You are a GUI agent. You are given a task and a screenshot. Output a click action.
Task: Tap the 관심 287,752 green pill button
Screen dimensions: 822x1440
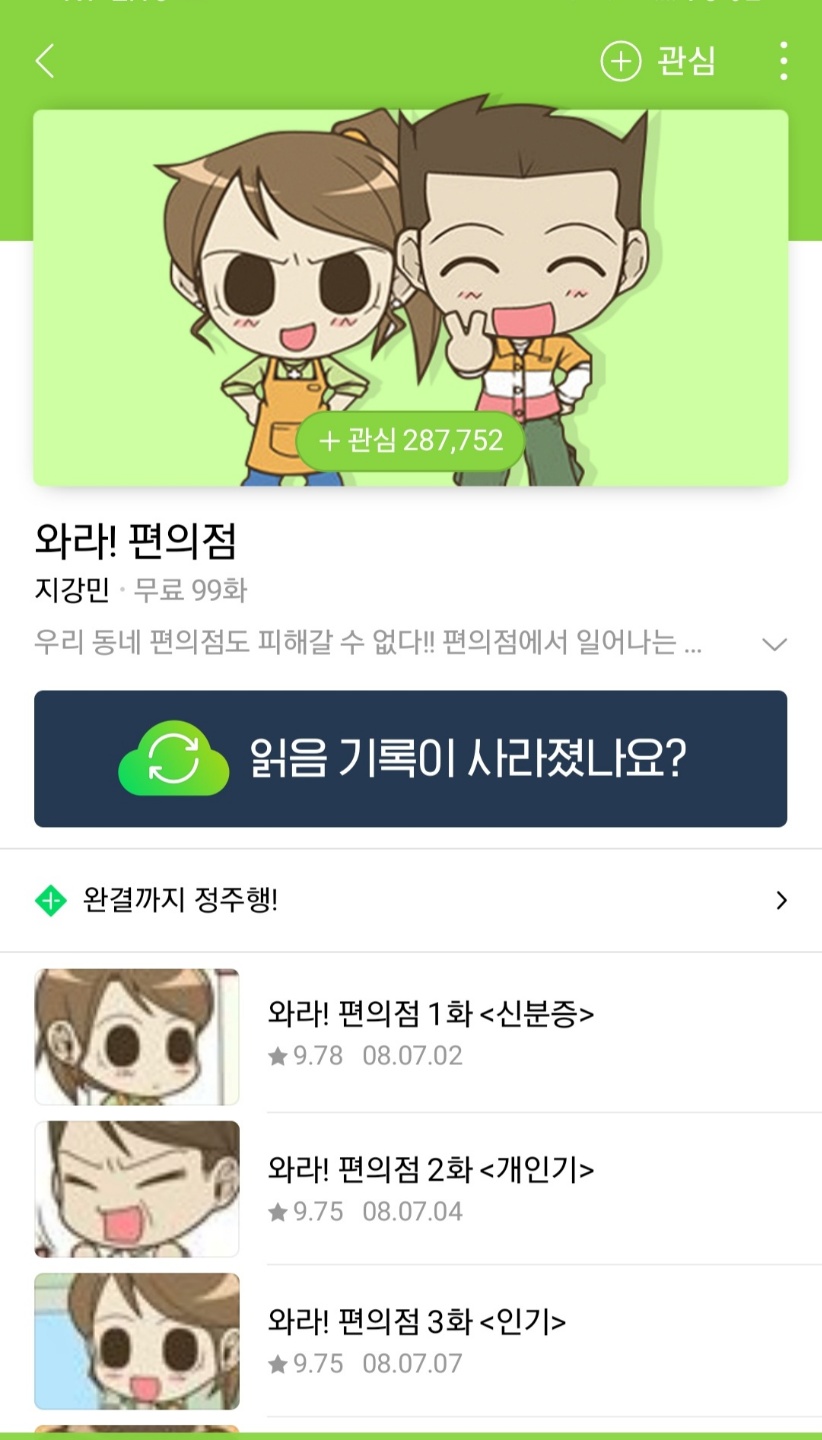tap(411, 441)
